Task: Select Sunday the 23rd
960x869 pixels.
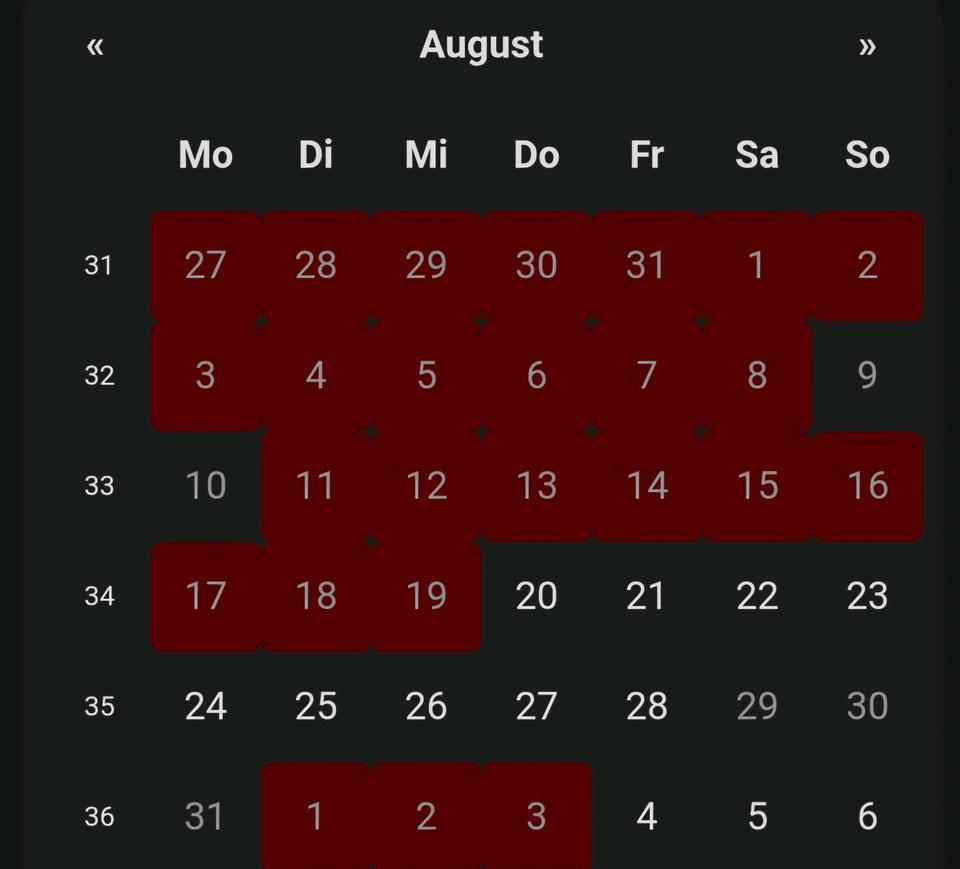Action: tap(867, 596)
